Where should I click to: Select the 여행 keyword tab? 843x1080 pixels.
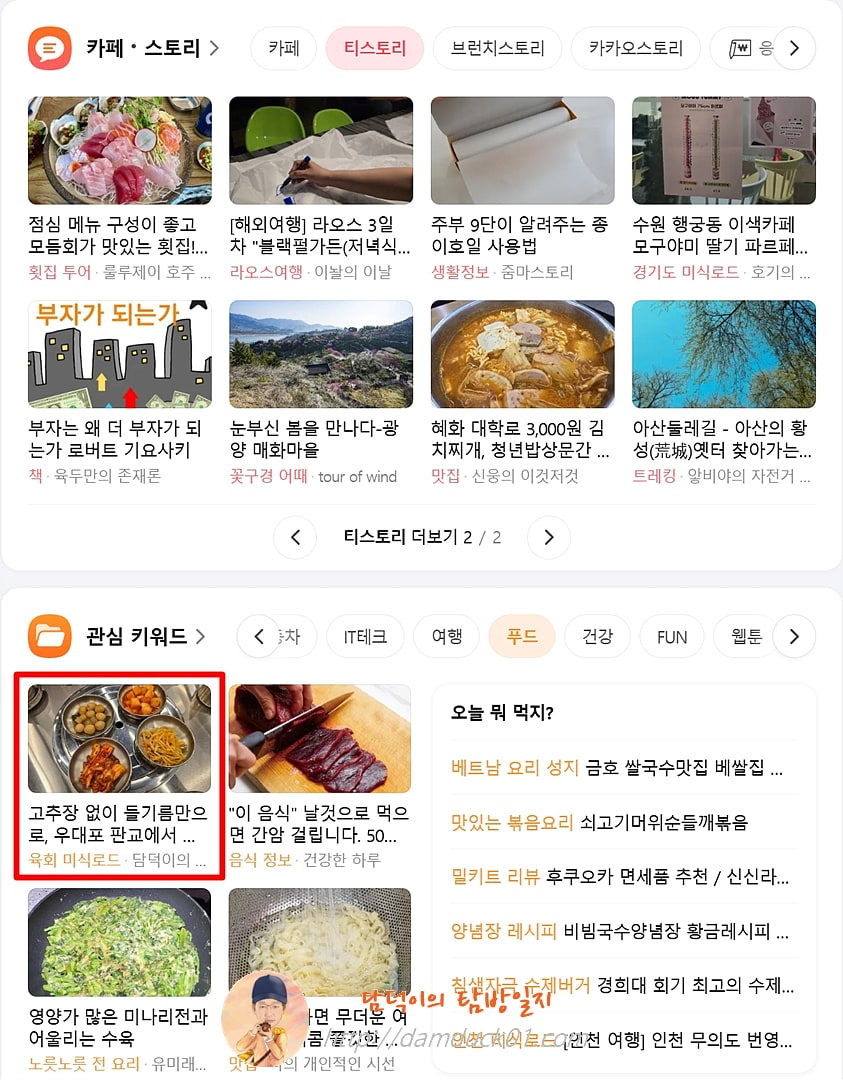(446, 636)
